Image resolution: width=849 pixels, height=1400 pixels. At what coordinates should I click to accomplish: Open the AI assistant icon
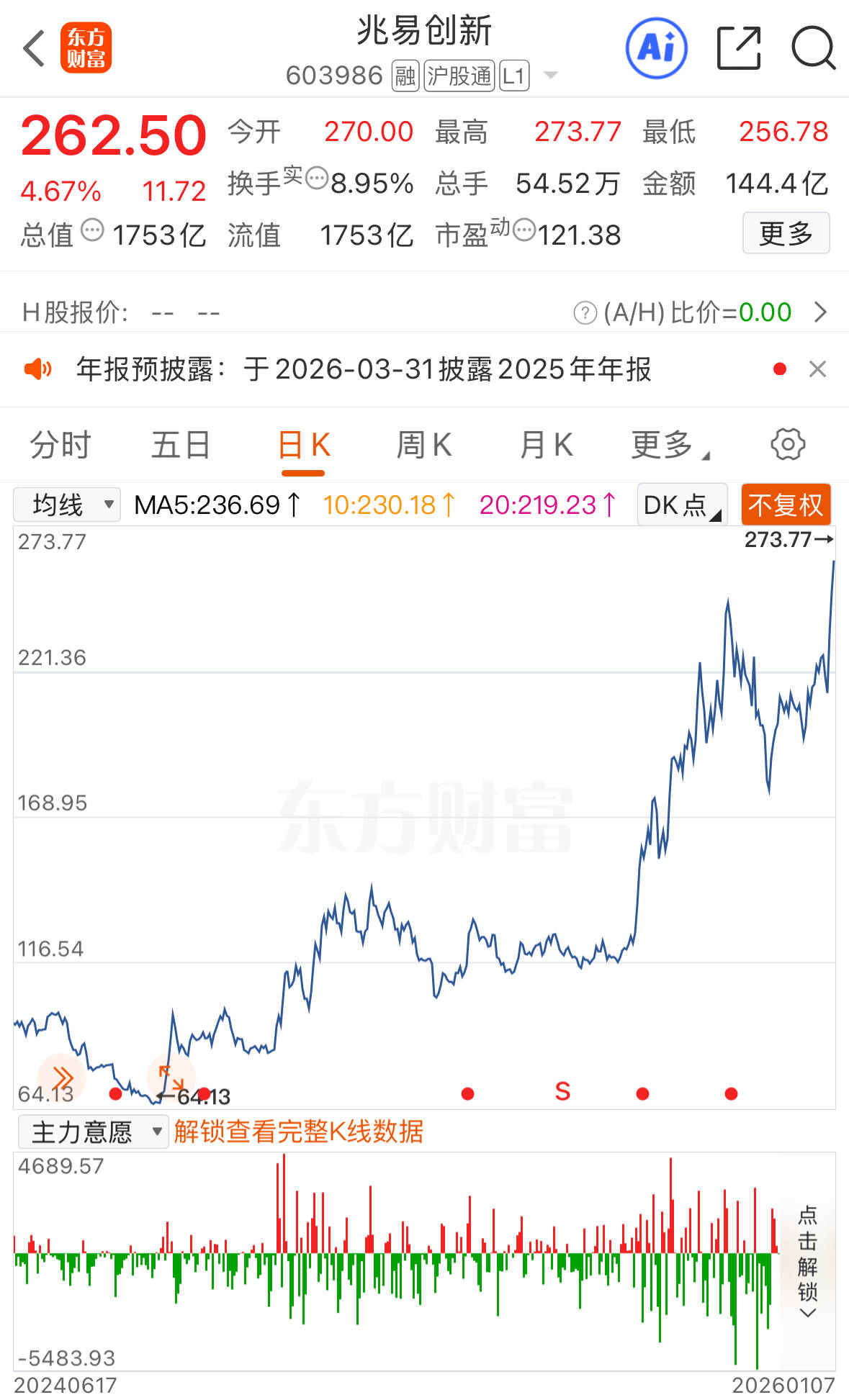pyautogui.click(x=656, y=49)
